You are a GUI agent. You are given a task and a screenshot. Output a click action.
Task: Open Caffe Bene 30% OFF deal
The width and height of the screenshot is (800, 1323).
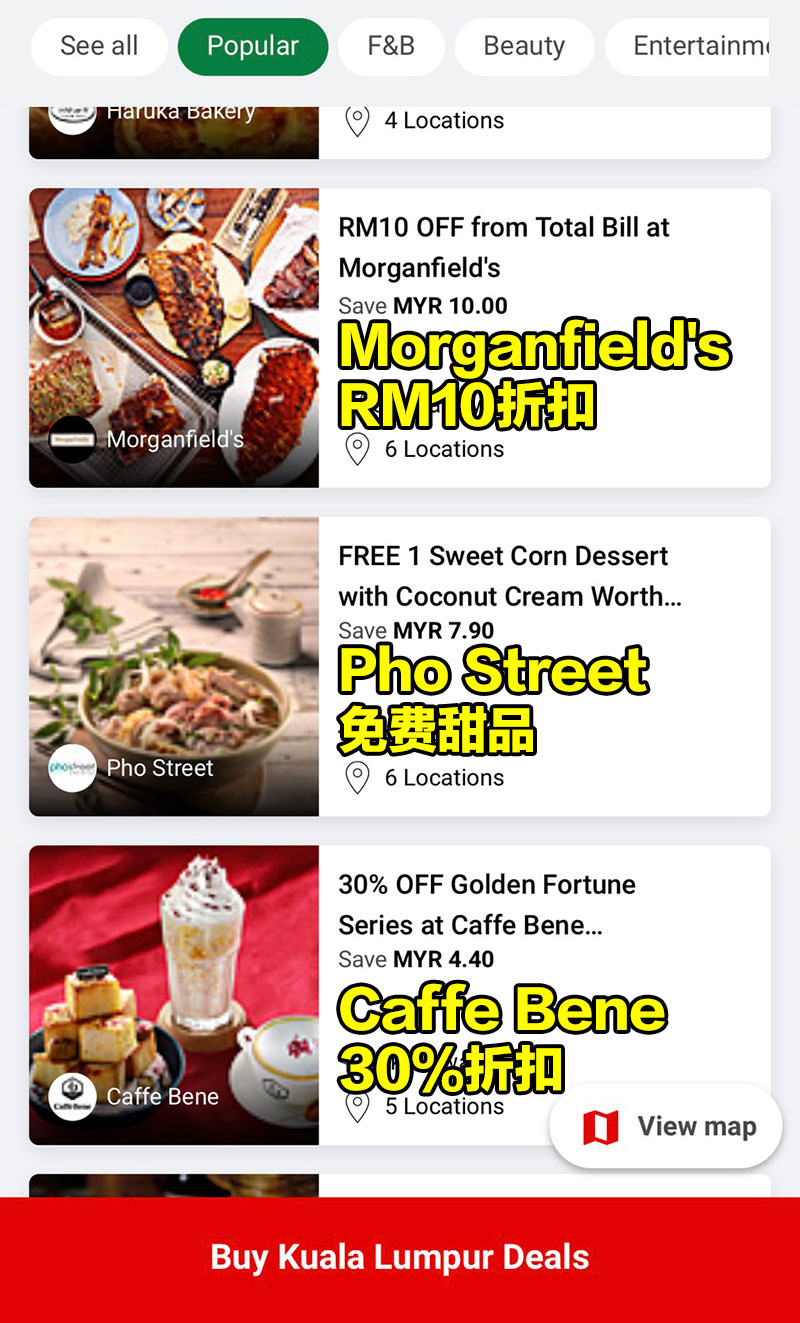(x=400, y=995)
